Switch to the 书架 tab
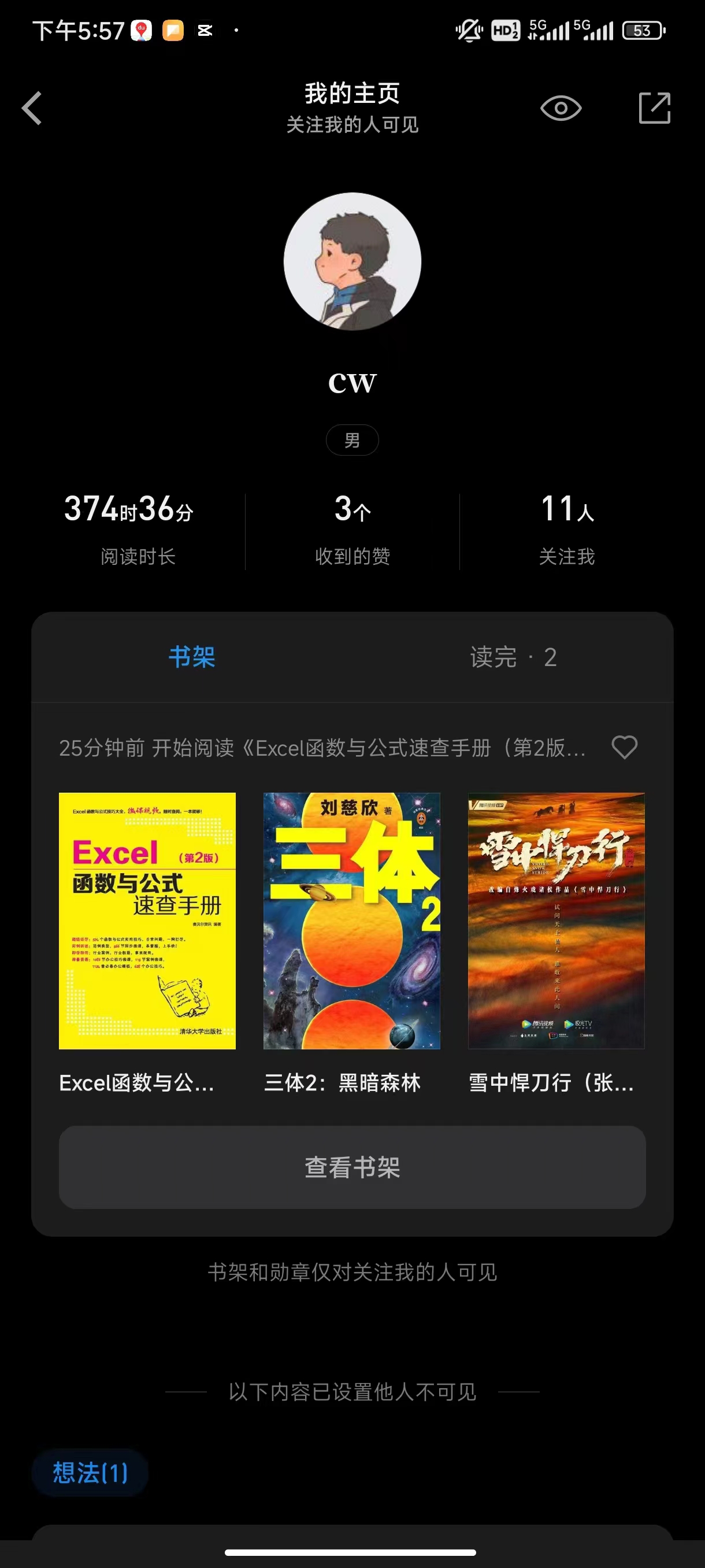The height and width of the screenshot is (1568, 705). (x=192, y=657)
